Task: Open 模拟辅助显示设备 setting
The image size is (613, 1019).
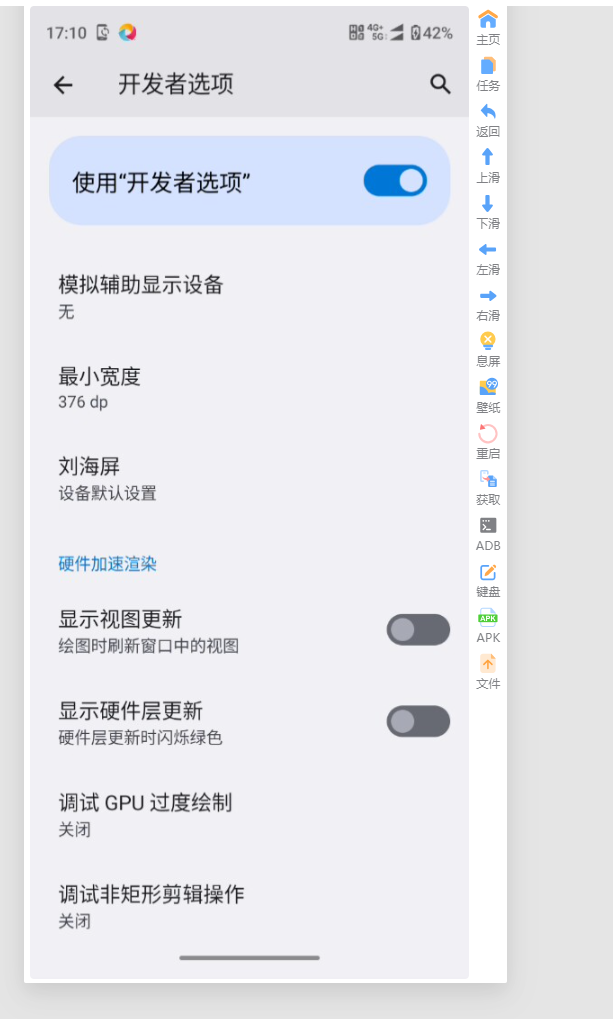Action: 140,296
